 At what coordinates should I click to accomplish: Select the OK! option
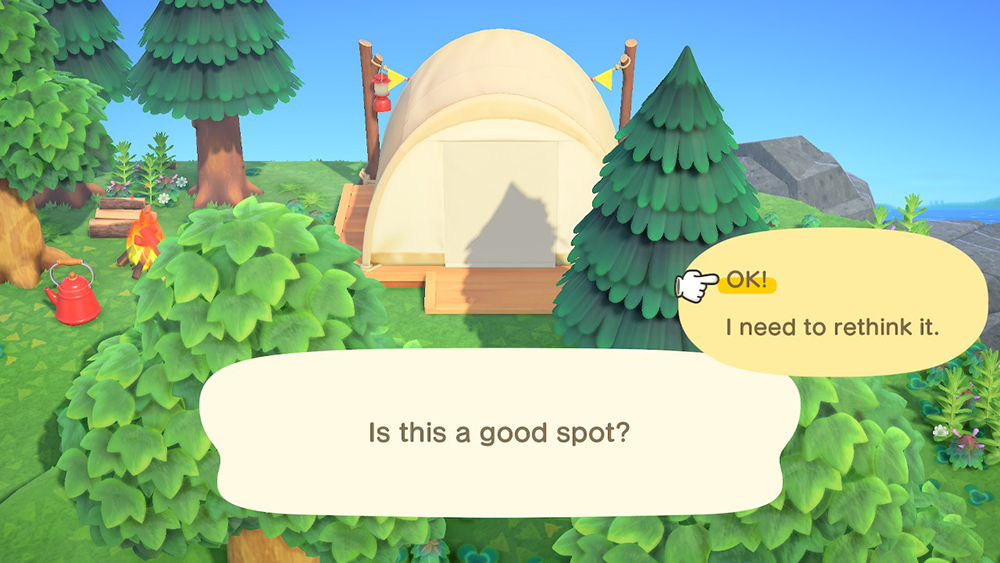point(747,281)
